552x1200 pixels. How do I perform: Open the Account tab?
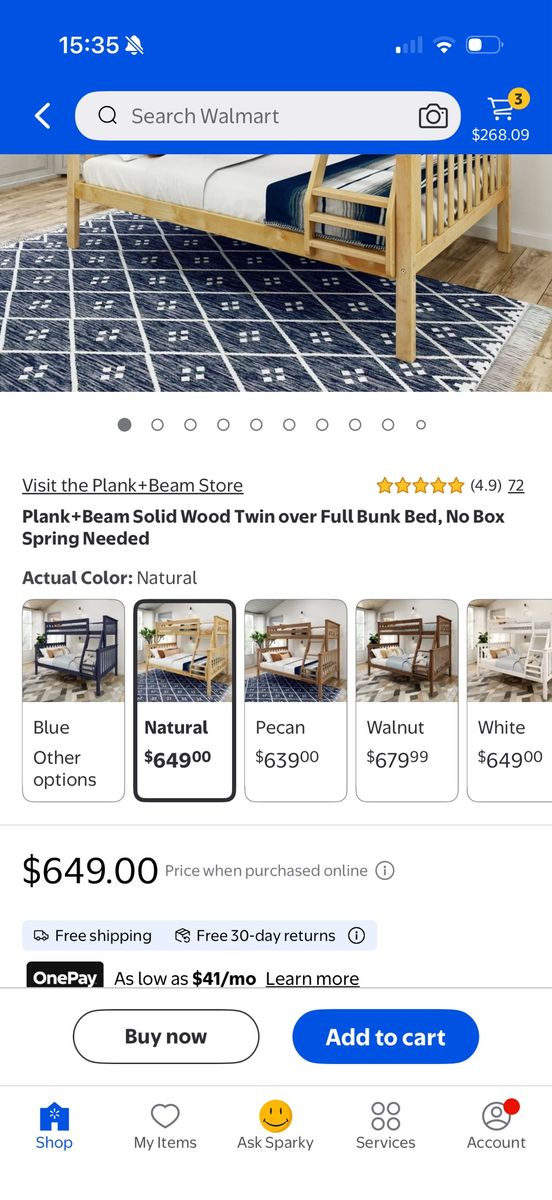pyautogui.click(x=496, y=1126)
